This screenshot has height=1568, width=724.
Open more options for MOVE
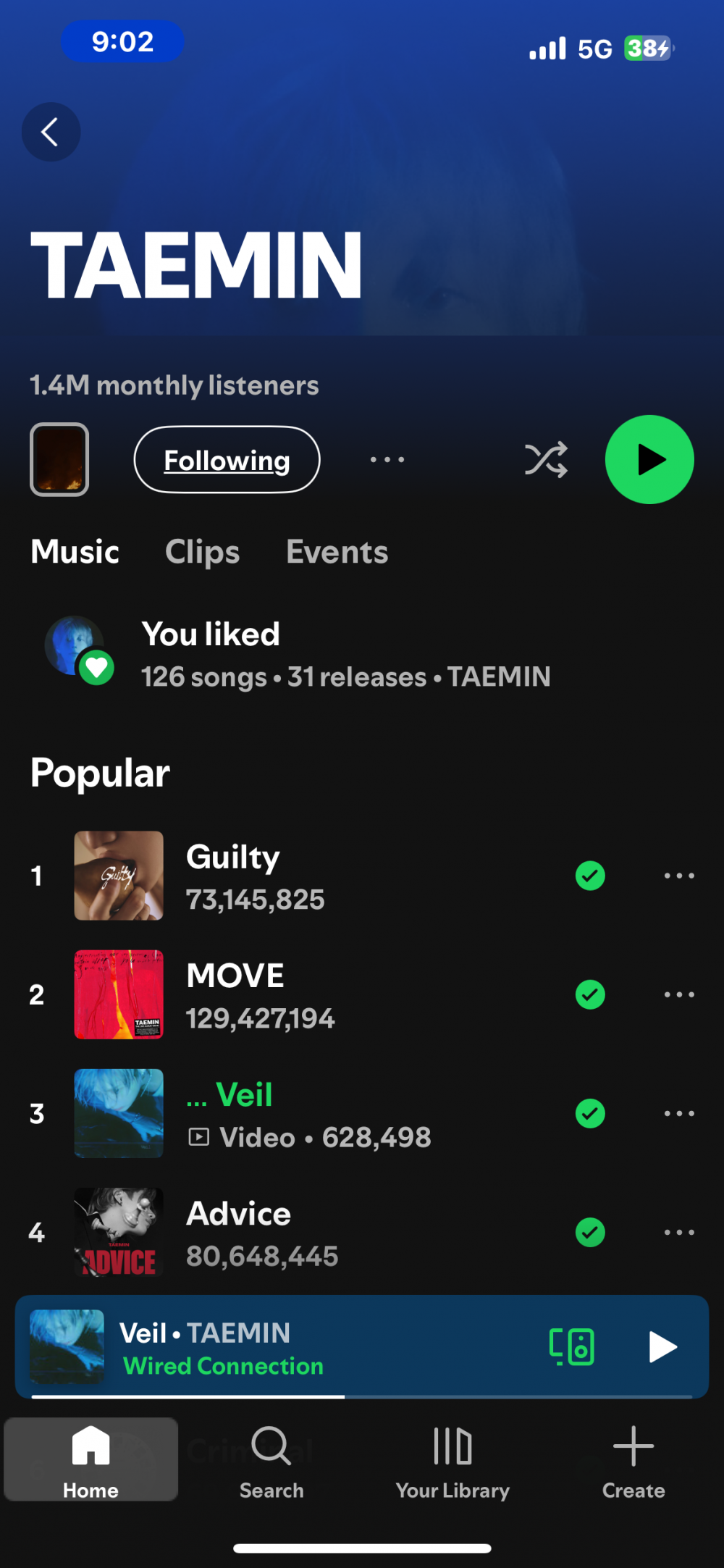click(679, 994)
